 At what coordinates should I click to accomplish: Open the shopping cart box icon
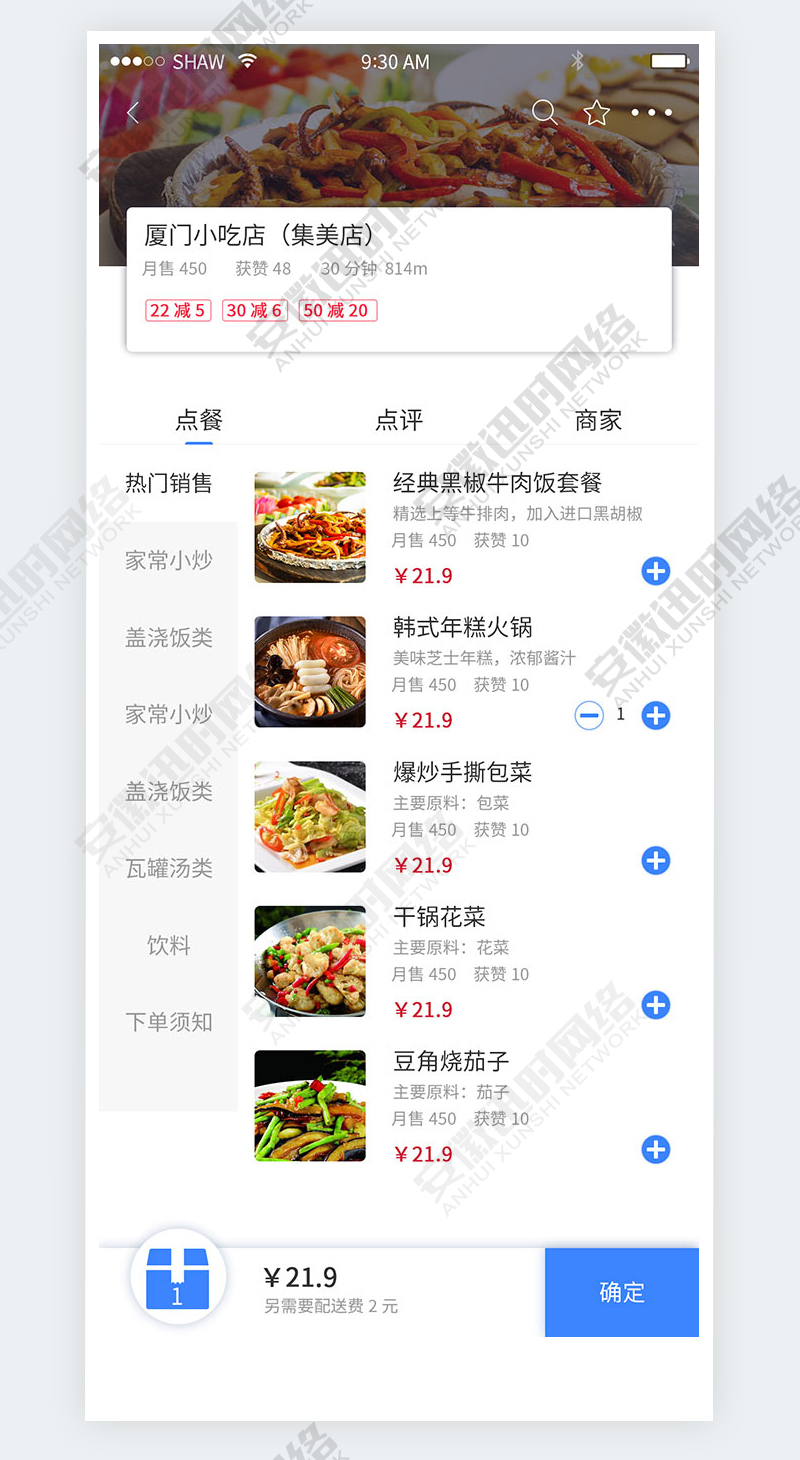(x=178, y=1277)
